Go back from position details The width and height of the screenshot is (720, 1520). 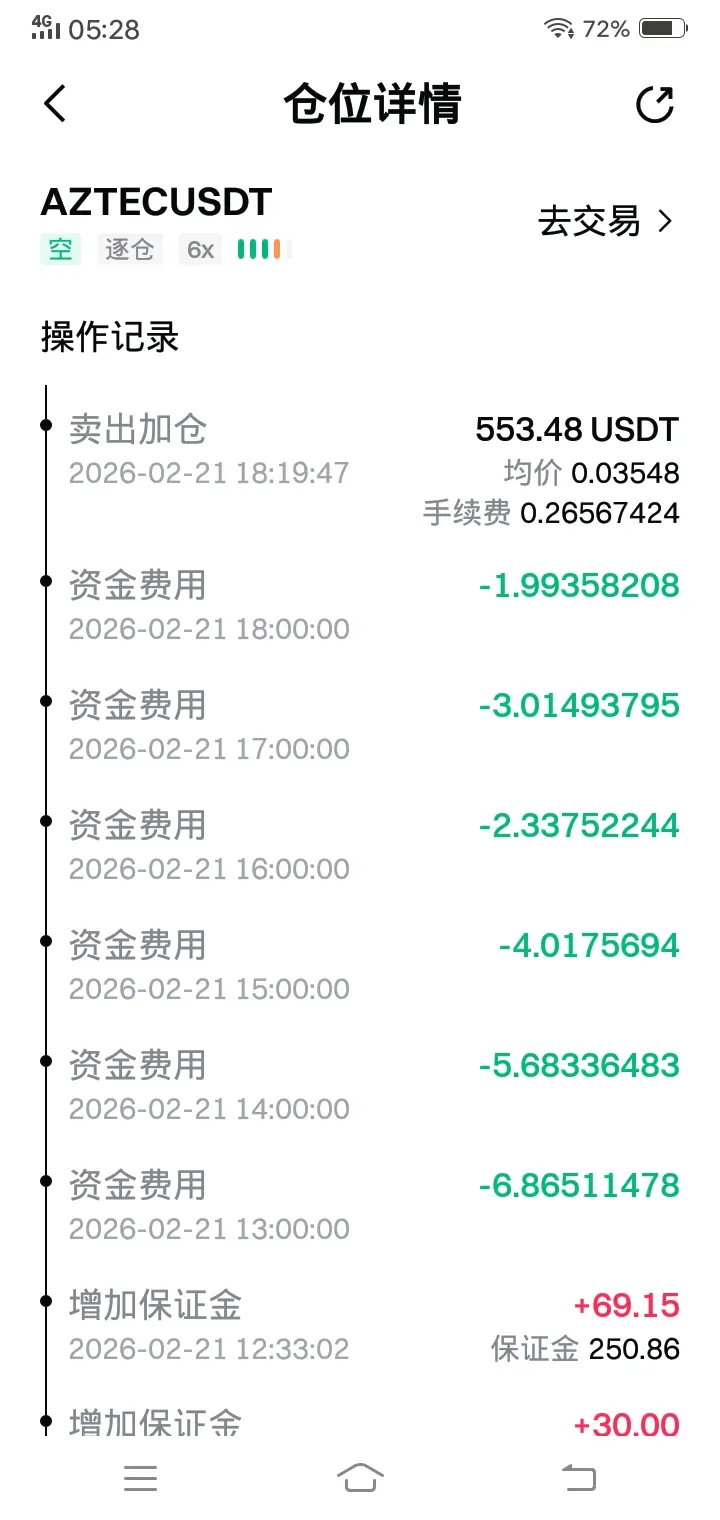[x=55, y=103]
